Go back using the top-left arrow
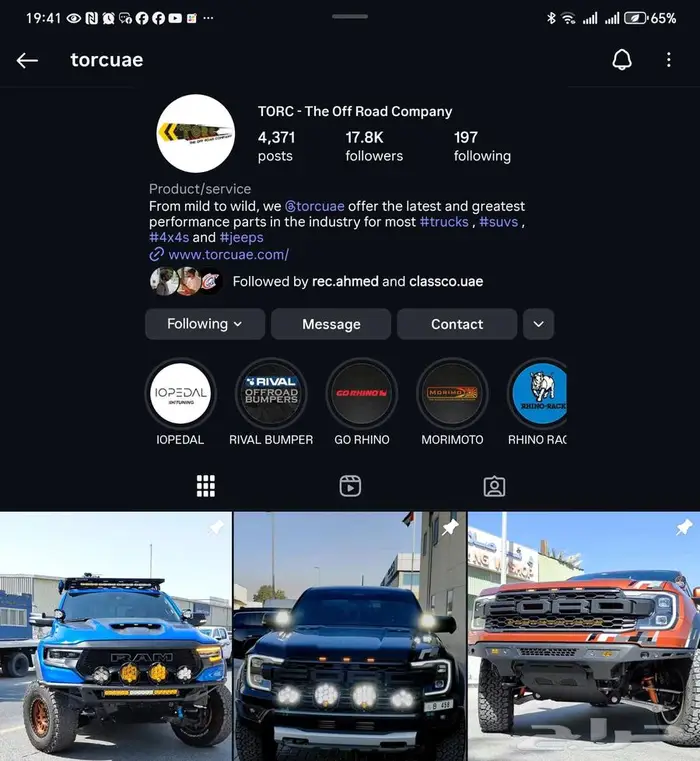The width and height of the screenshot is (700, 761). [27, 60]
